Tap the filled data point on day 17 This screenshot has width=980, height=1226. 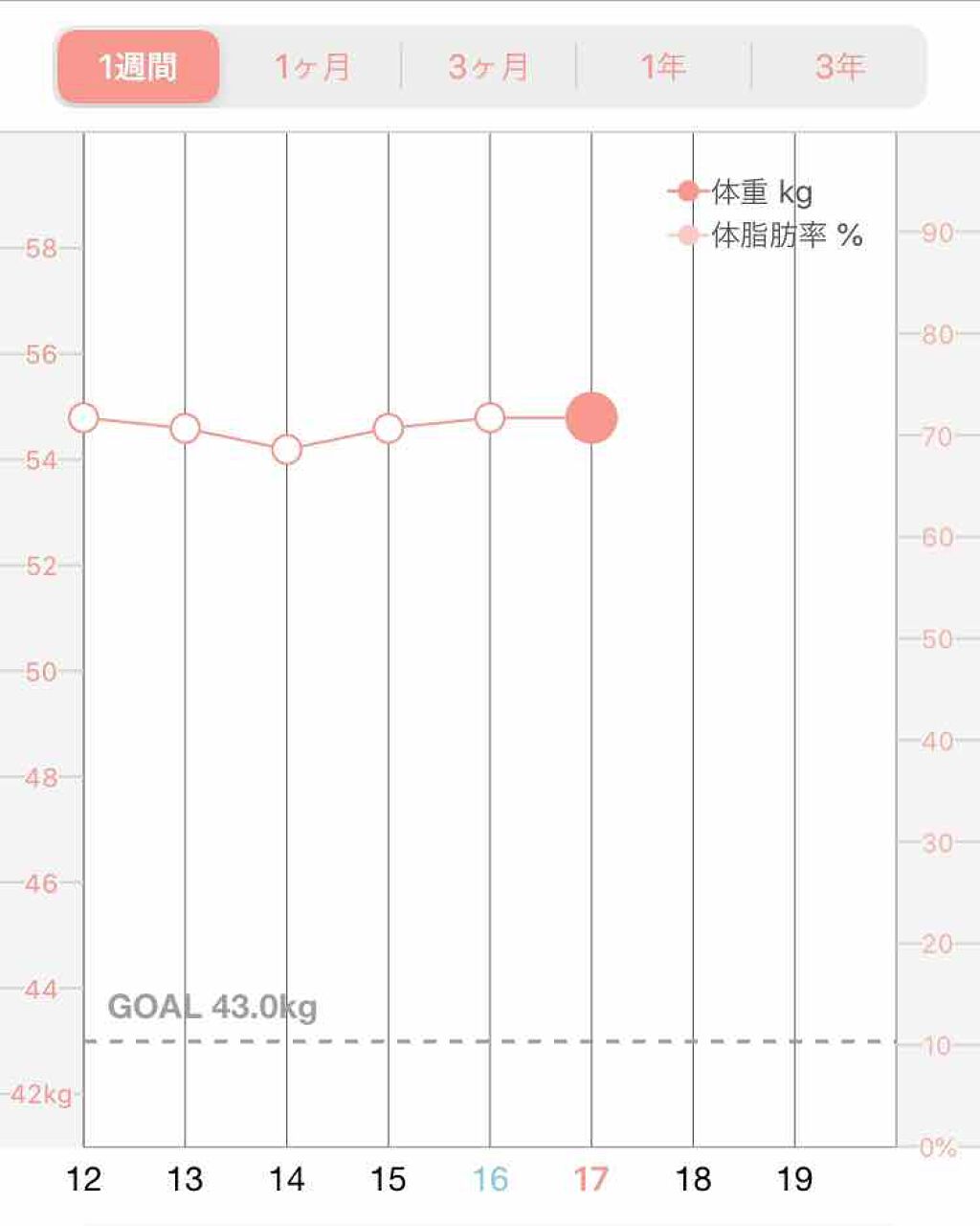[591, 418]
